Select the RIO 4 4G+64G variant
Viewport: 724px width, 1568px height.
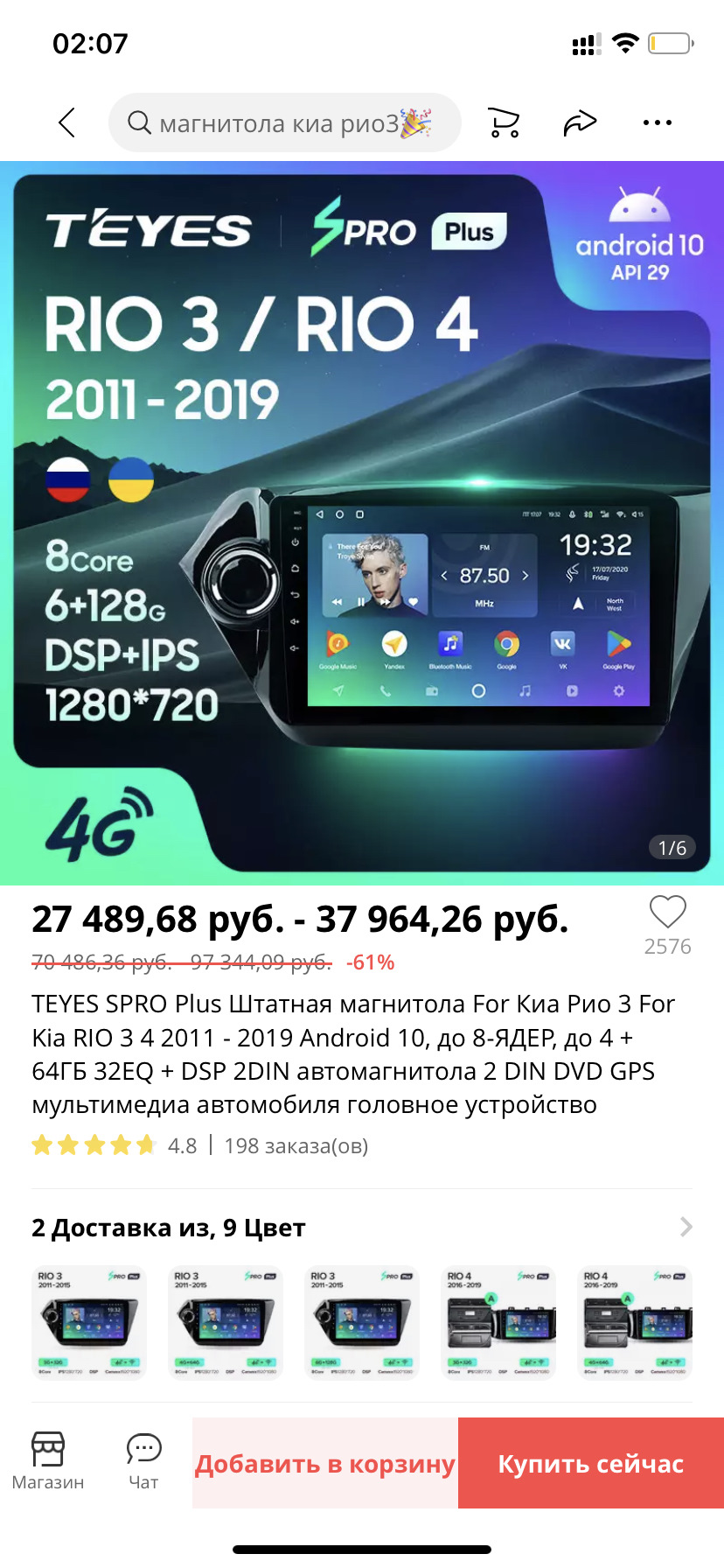[635, 1322]
